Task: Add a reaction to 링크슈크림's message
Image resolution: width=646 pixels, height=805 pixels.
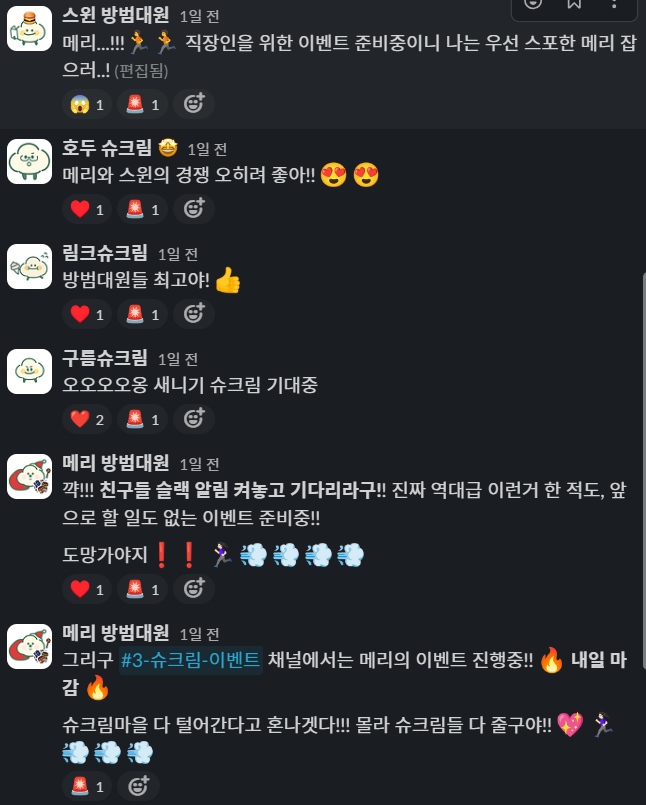Action: [x=195, y=314]
